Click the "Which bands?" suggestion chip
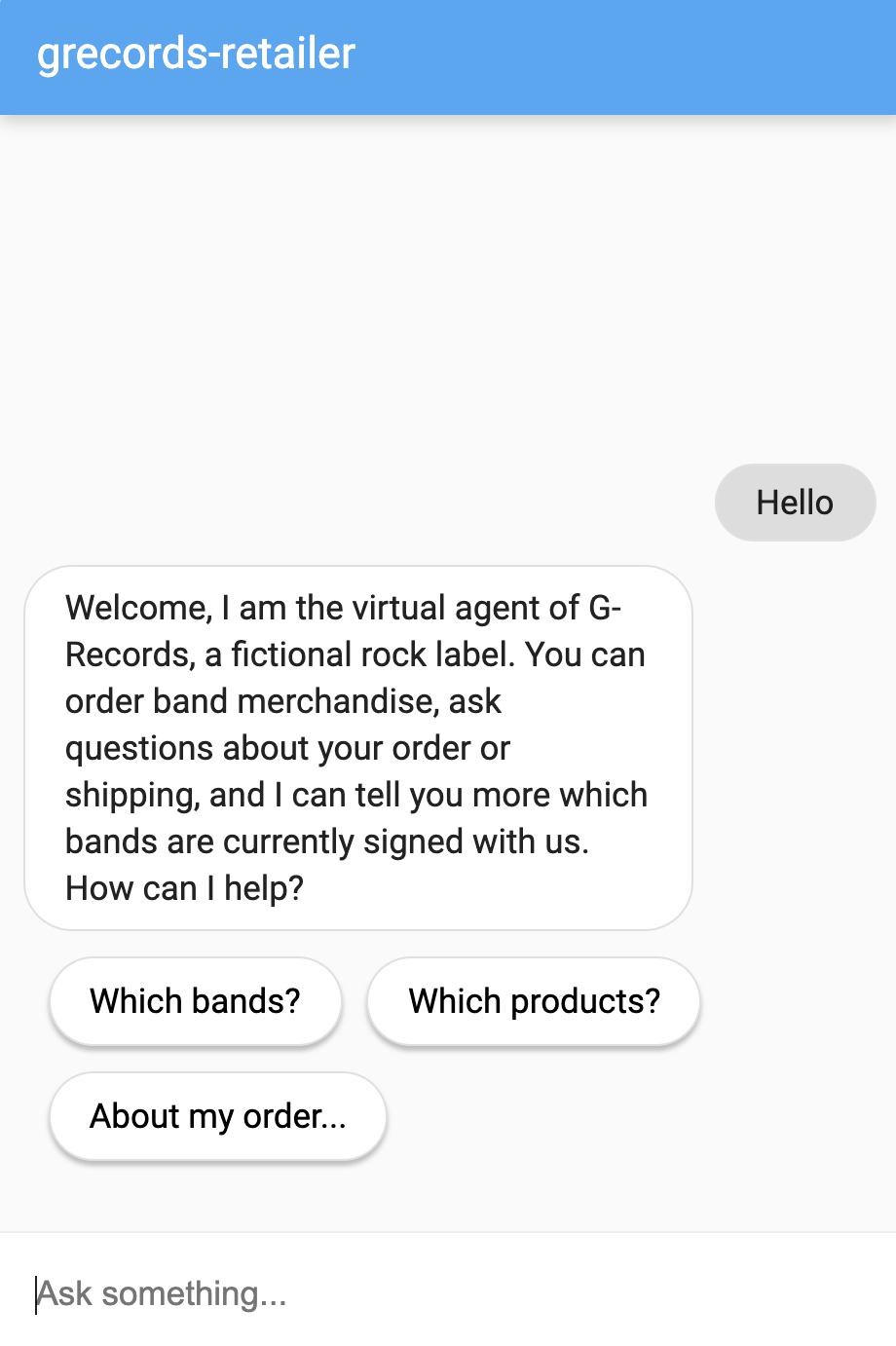Screen dimensions: 896x1346 (x=195, y=1001)
